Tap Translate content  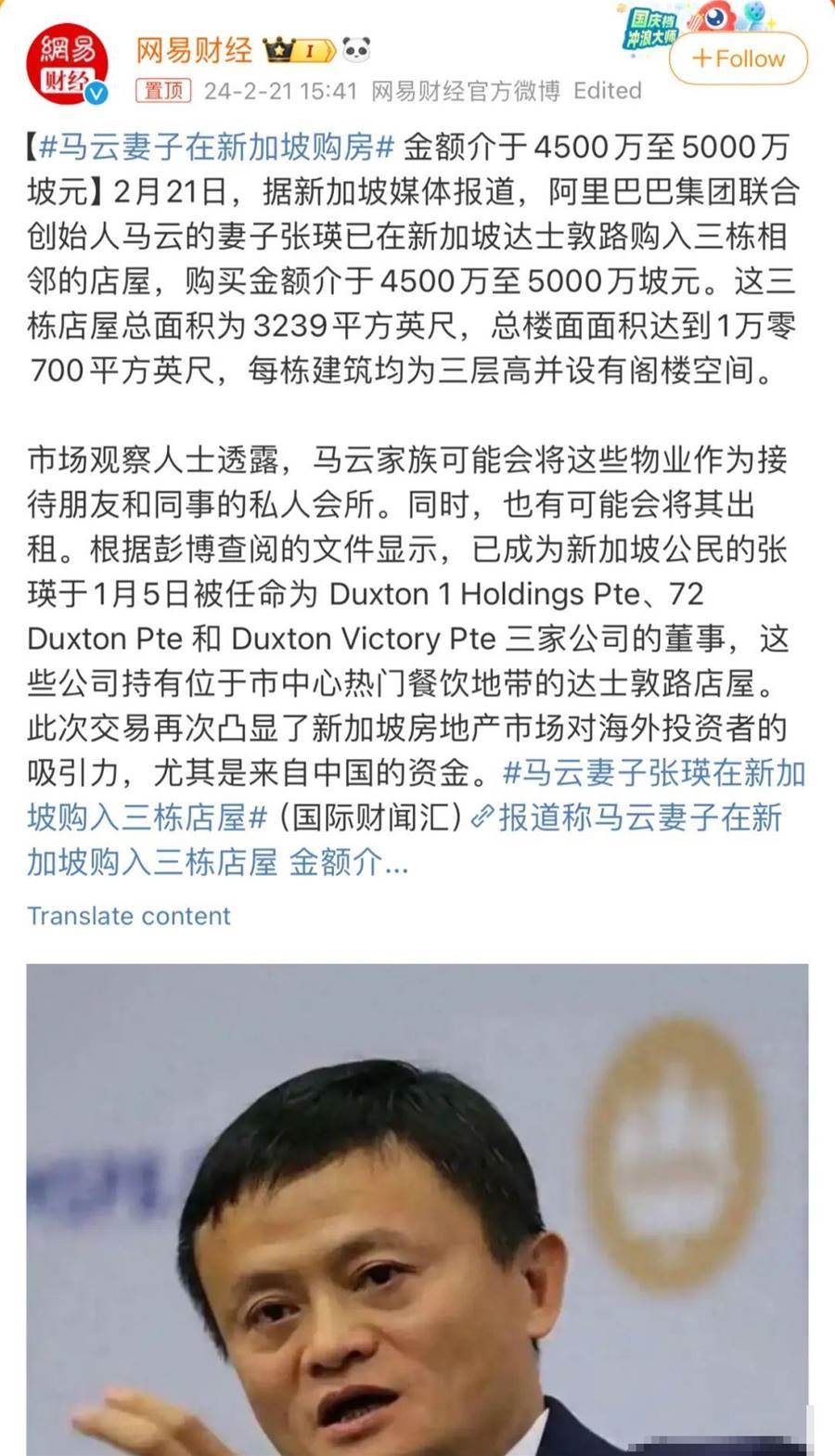tap(129, 916)
